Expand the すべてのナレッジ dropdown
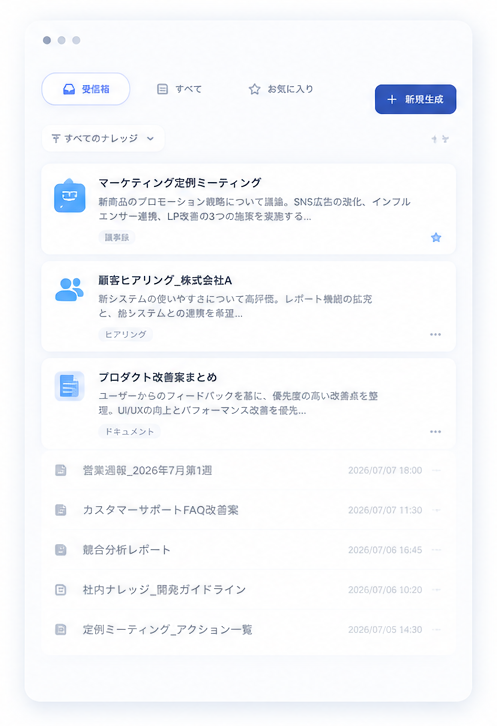Screen dimensions: 500x726 (x=103, y=138)
